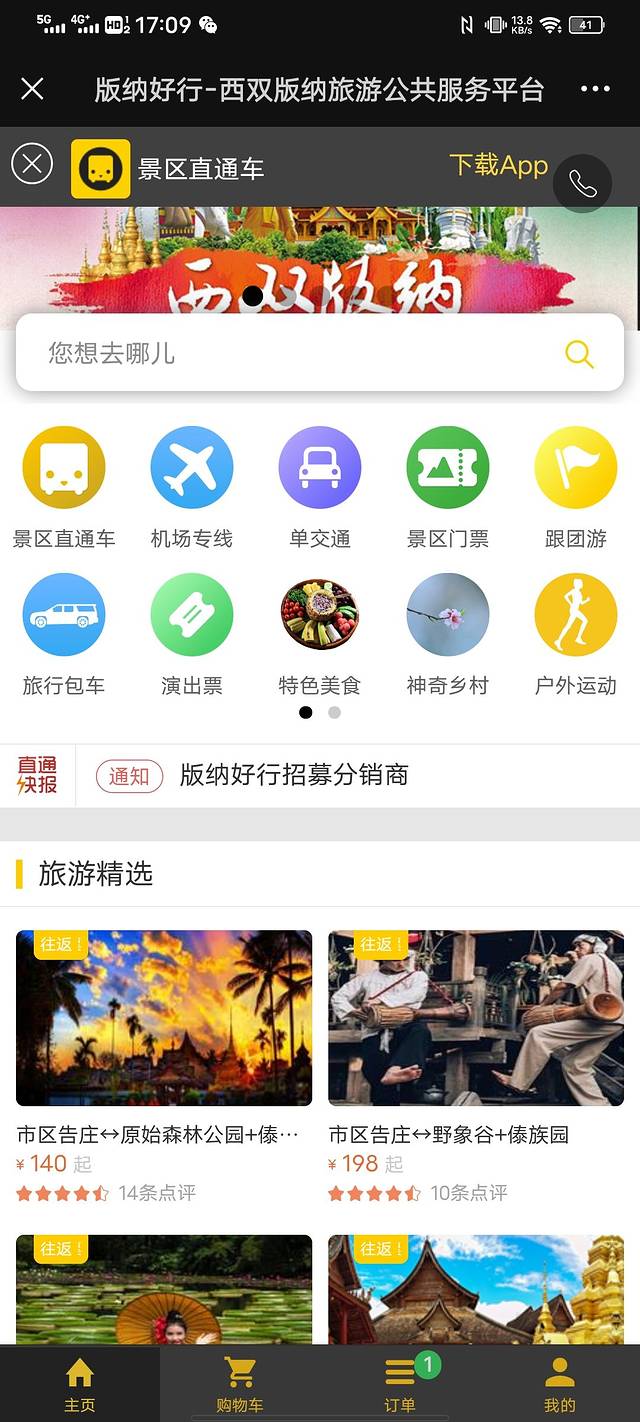Switch to the 我的 profile tab

tap(560, 1384)
